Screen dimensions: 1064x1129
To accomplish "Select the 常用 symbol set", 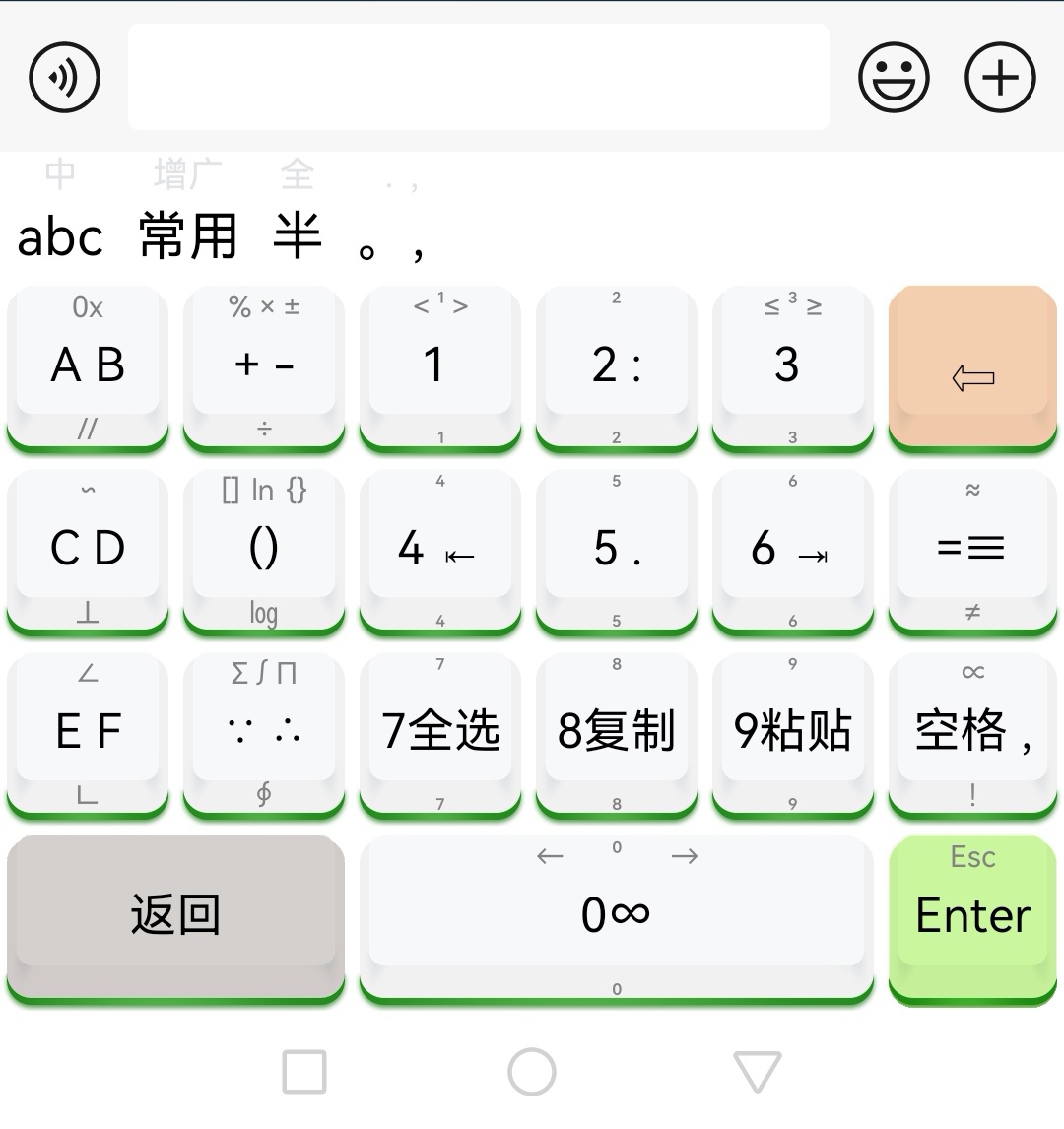I will click(x=188, y=237).
